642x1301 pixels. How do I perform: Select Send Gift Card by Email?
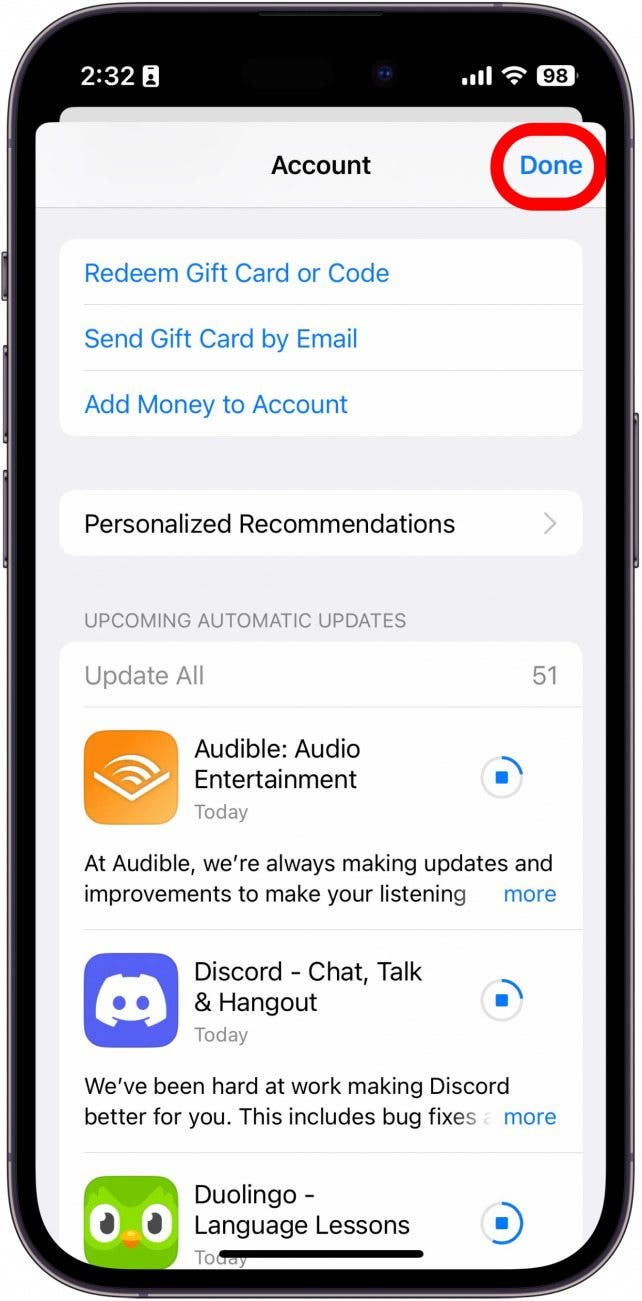(x=221, y=339)
